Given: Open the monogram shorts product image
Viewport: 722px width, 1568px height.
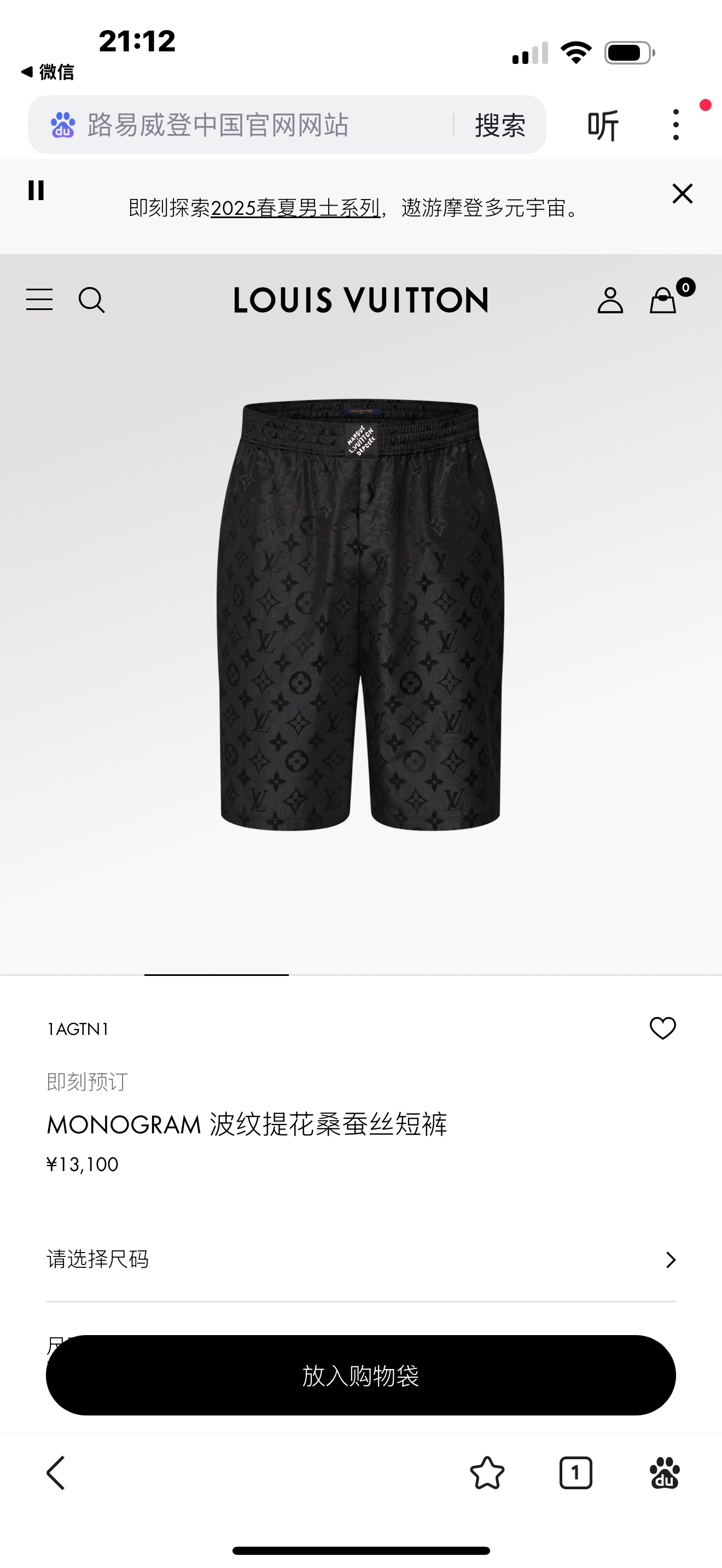Looking at the screenshot, I should click(x=360, y=615).
